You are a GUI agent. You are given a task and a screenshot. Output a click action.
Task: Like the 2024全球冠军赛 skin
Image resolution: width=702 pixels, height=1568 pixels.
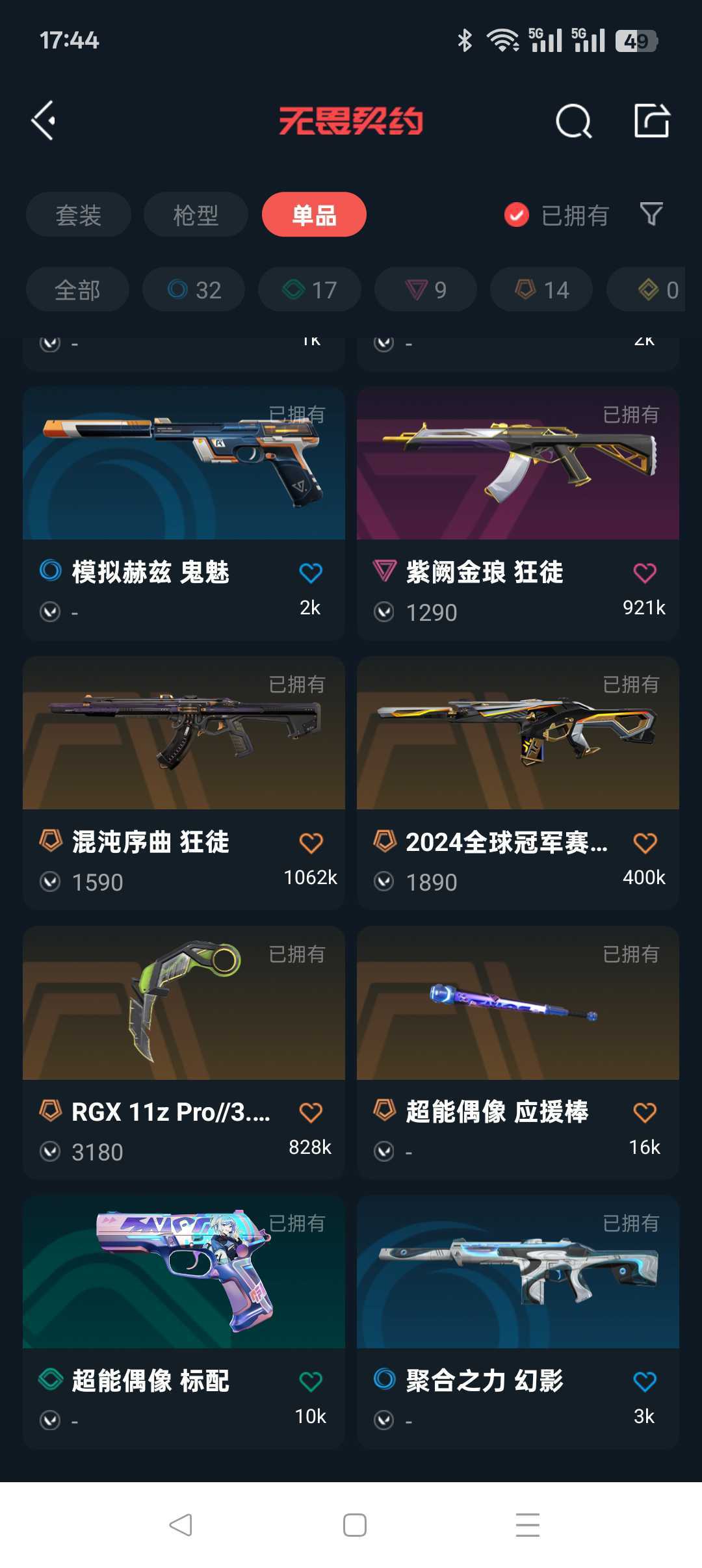click(645, 843)
